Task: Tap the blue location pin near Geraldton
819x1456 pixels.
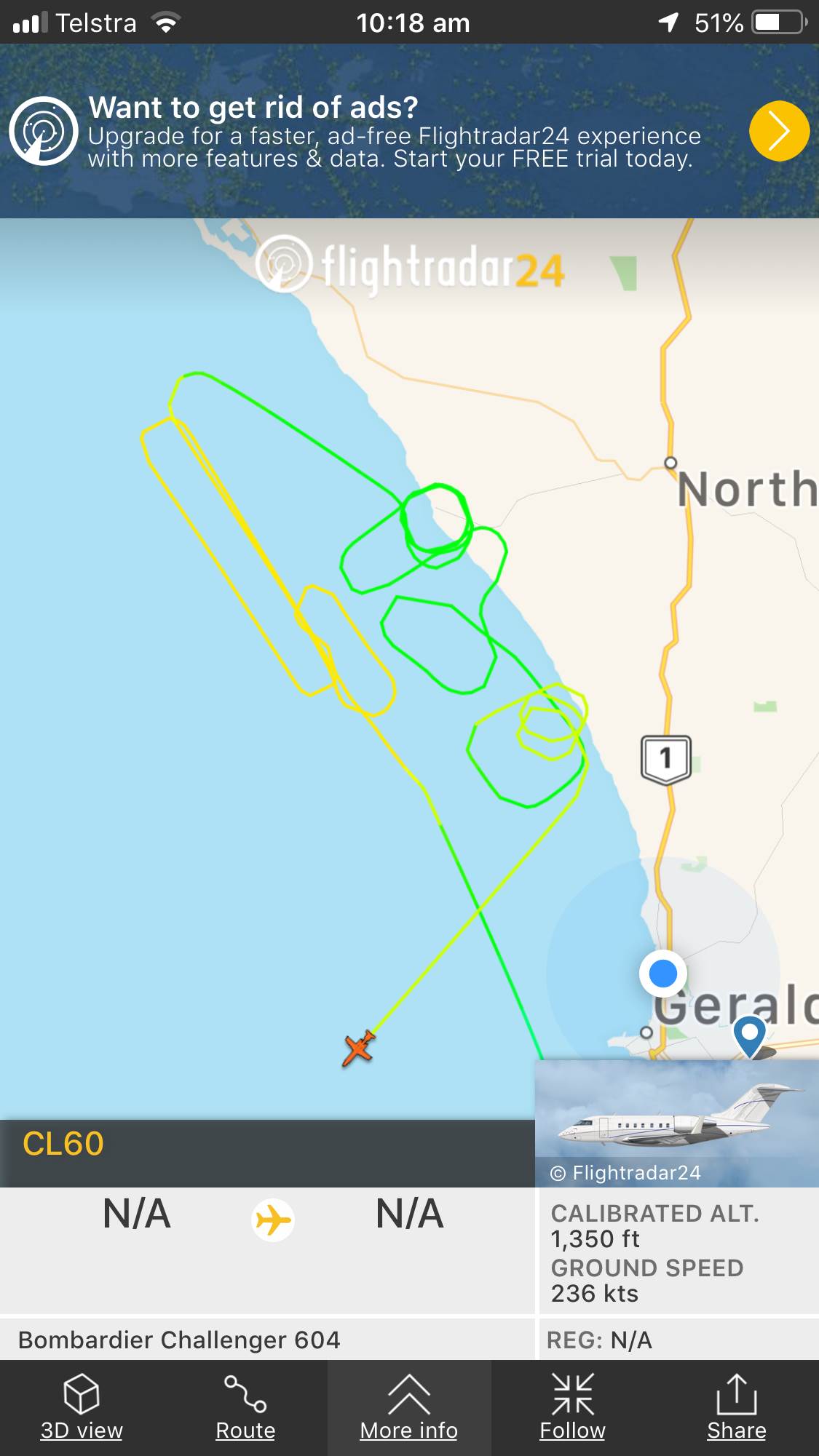Action: pyautogui.click(x=750, y=1033)
